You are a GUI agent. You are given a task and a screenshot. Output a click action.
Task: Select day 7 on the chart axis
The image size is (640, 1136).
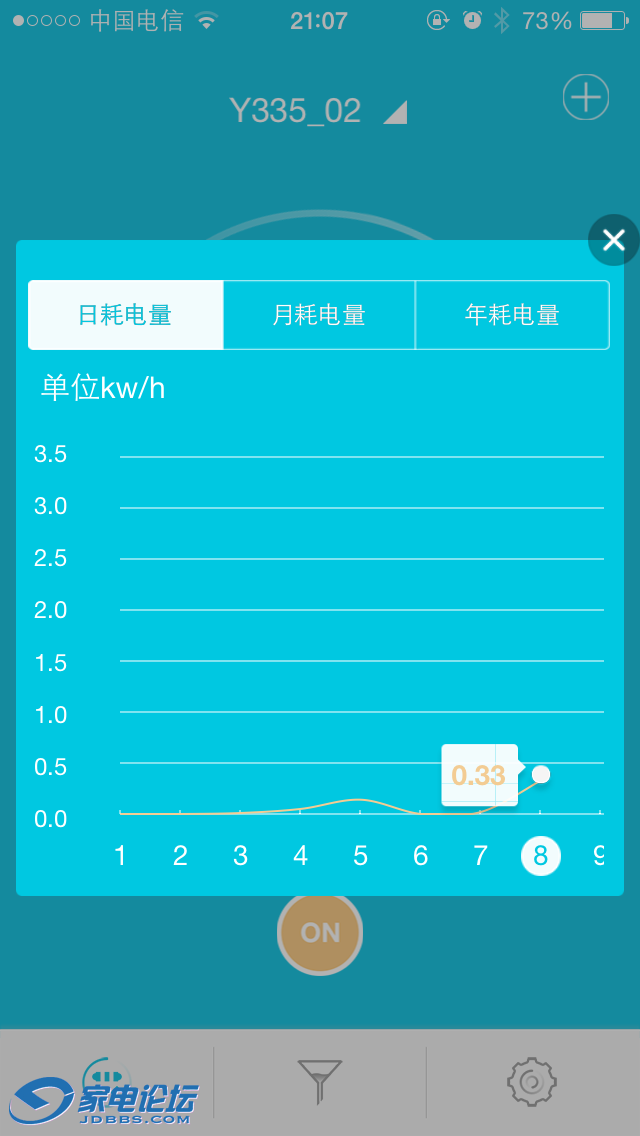click(480, 856)
